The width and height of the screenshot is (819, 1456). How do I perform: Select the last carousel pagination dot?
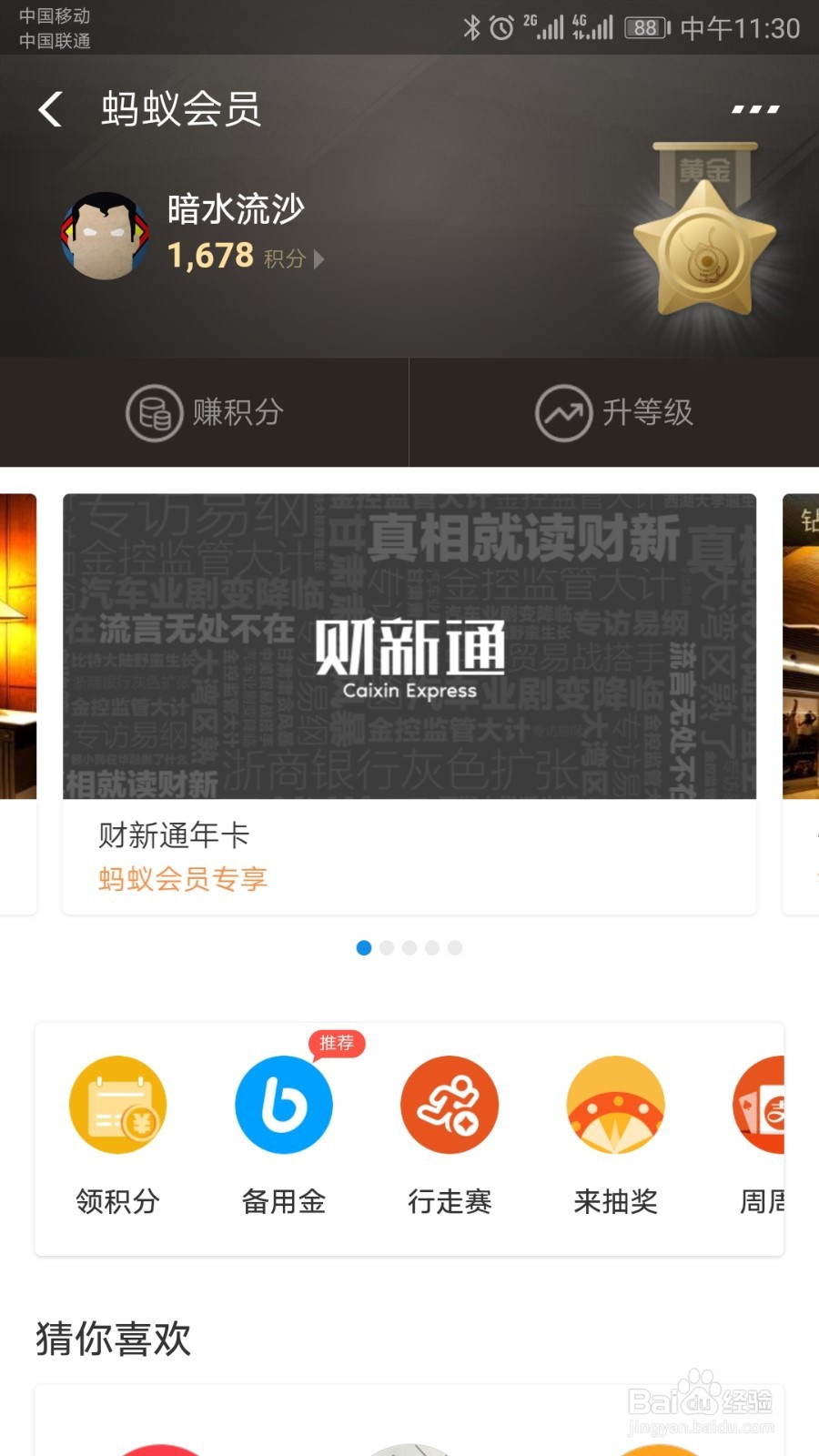[456, 948]
